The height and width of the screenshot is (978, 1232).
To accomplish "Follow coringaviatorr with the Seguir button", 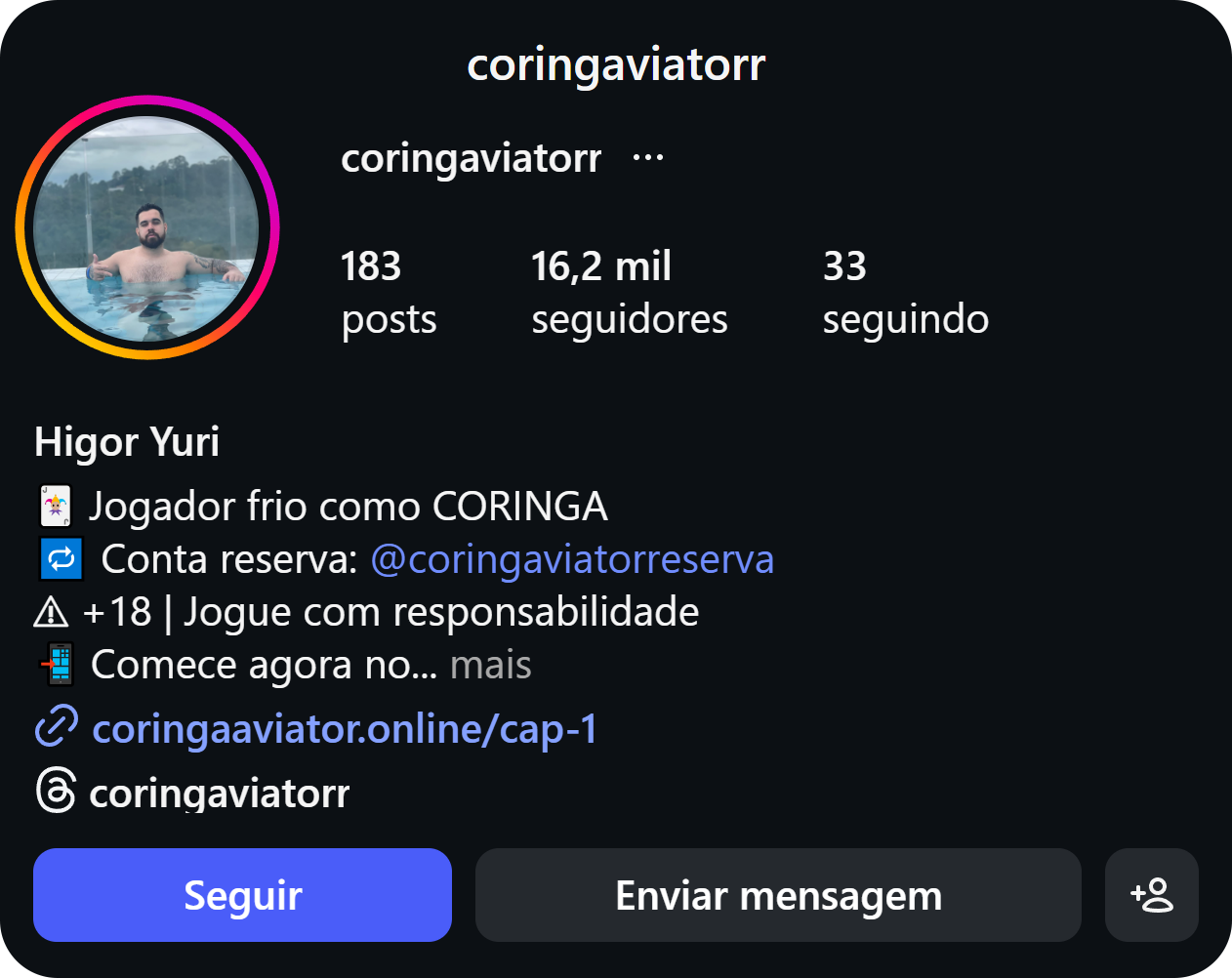I will pos(242,895).
